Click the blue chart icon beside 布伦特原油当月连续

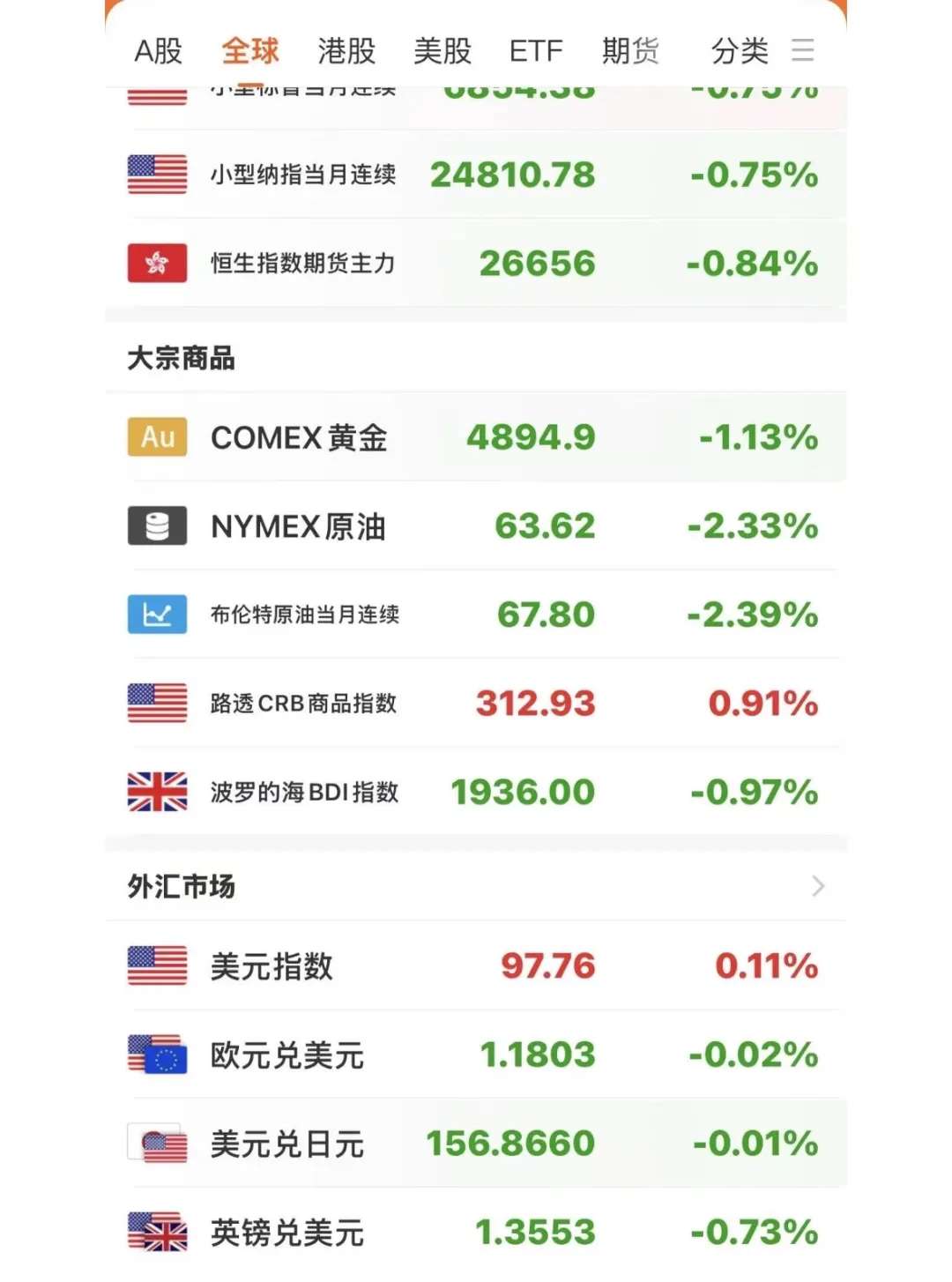click(x=157, y=615)
